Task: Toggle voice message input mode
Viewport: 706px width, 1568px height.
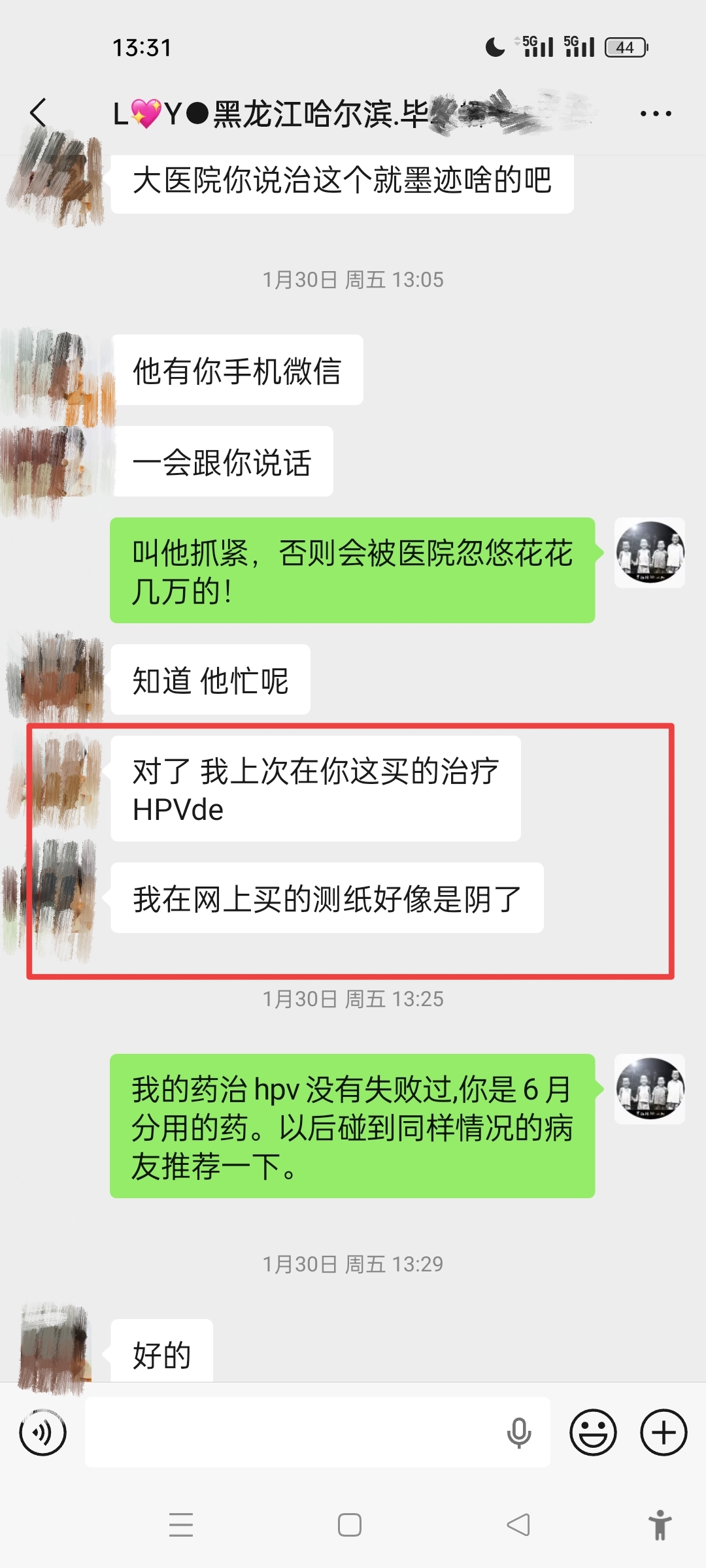Action: 43,1431
